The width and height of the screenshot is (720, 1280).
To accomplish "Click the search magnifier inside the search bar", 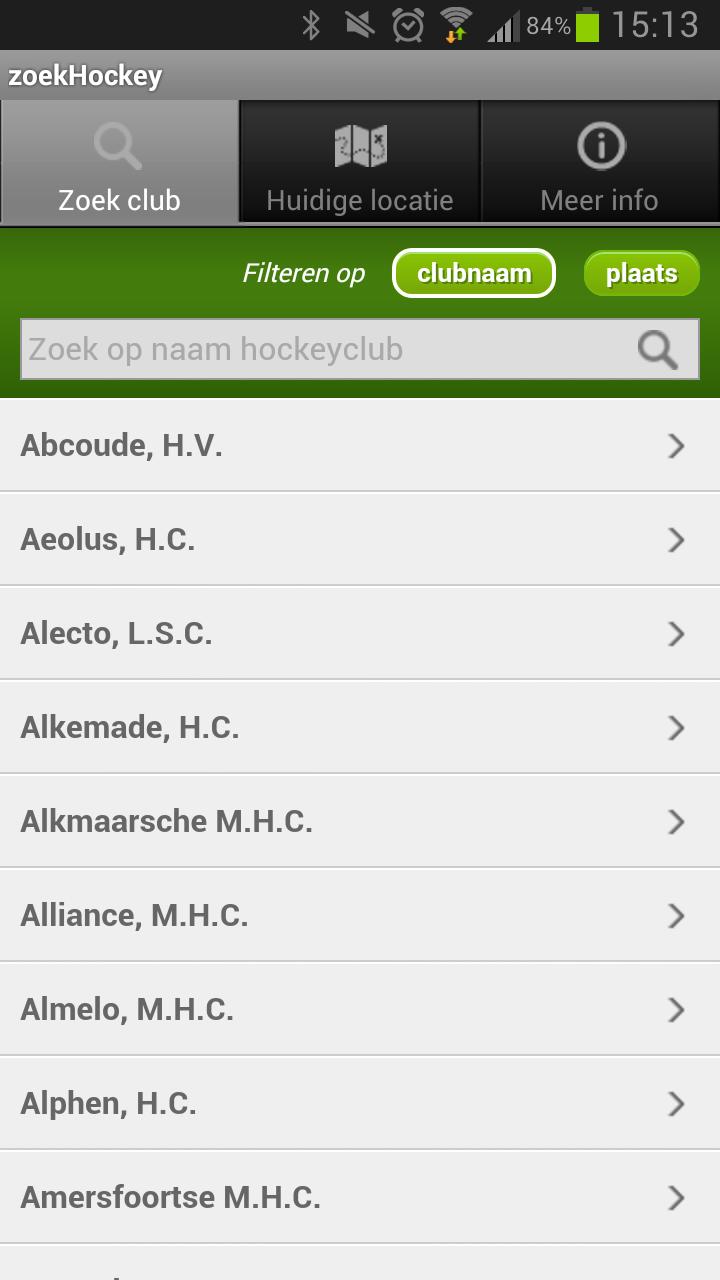I will [657, 348].
